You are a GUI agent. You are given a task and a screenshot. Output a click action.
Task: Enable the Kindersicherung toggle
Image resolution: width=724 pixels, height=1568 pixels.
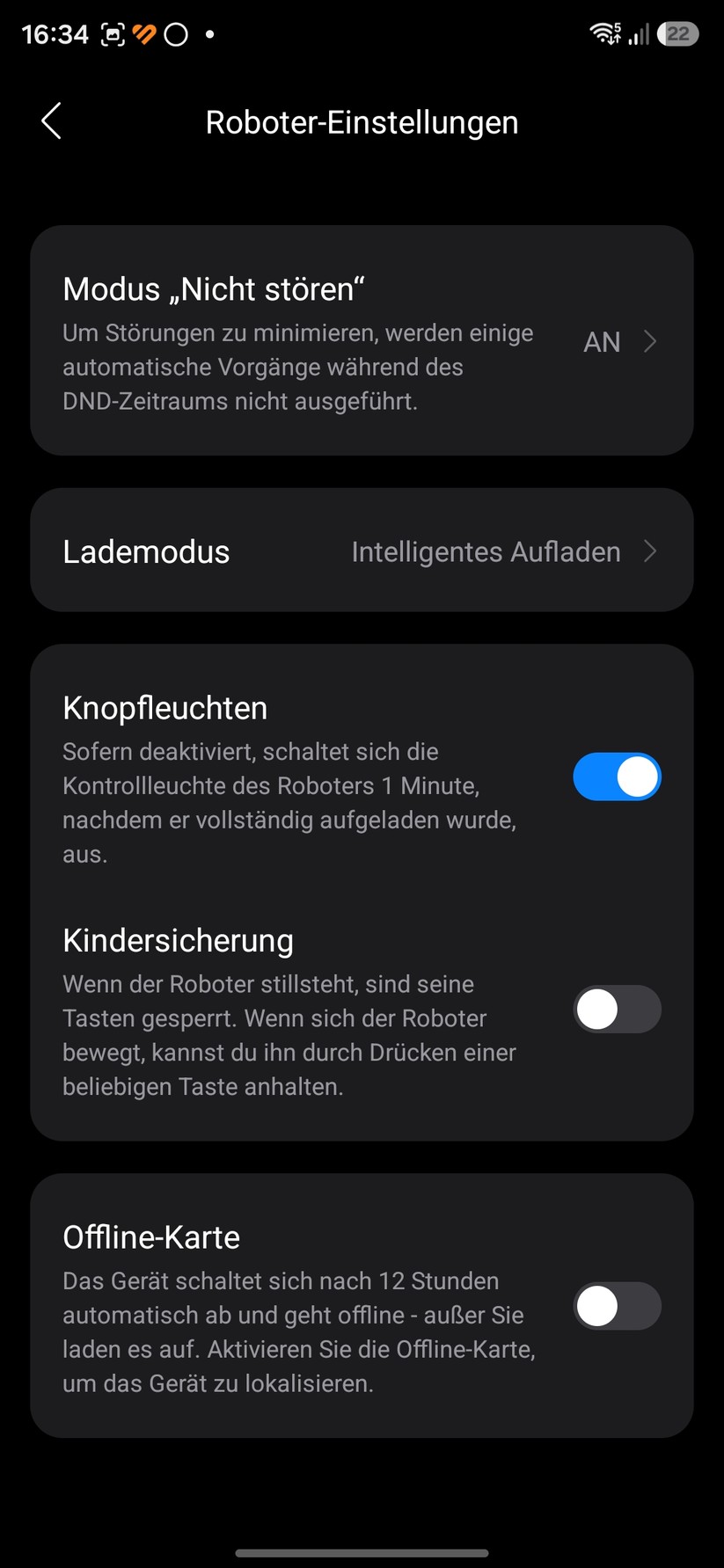tap(617, 1009)
